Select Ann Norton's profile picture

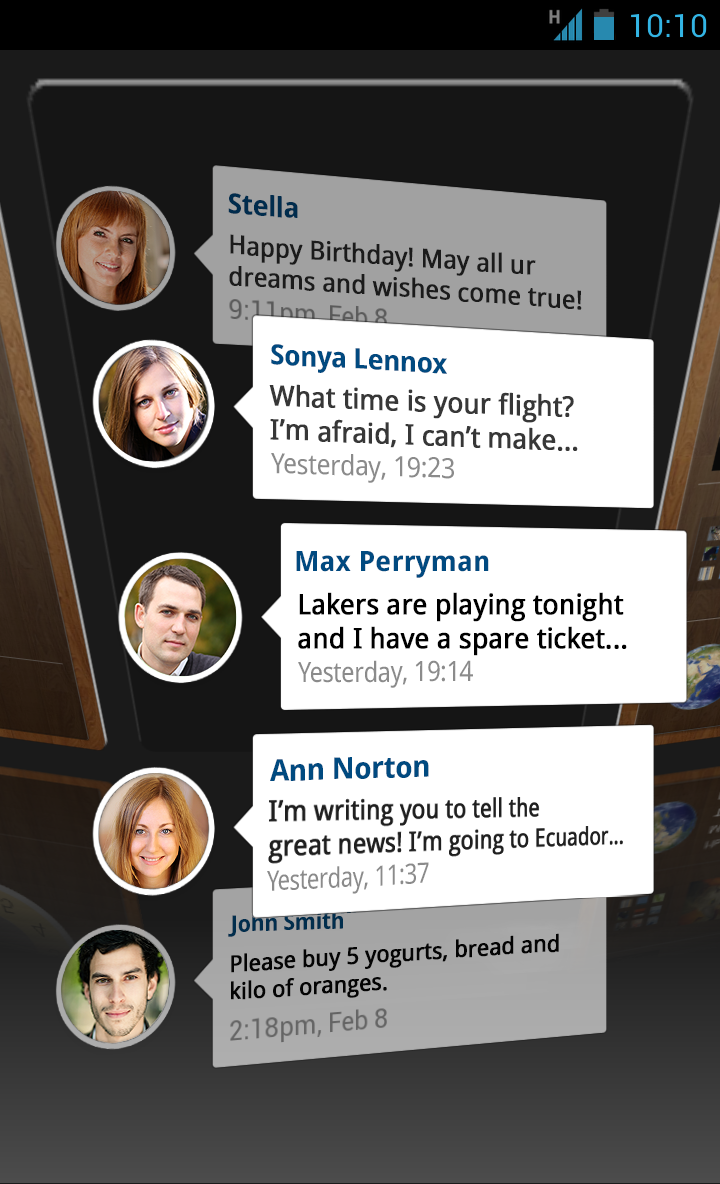point(153,831)
